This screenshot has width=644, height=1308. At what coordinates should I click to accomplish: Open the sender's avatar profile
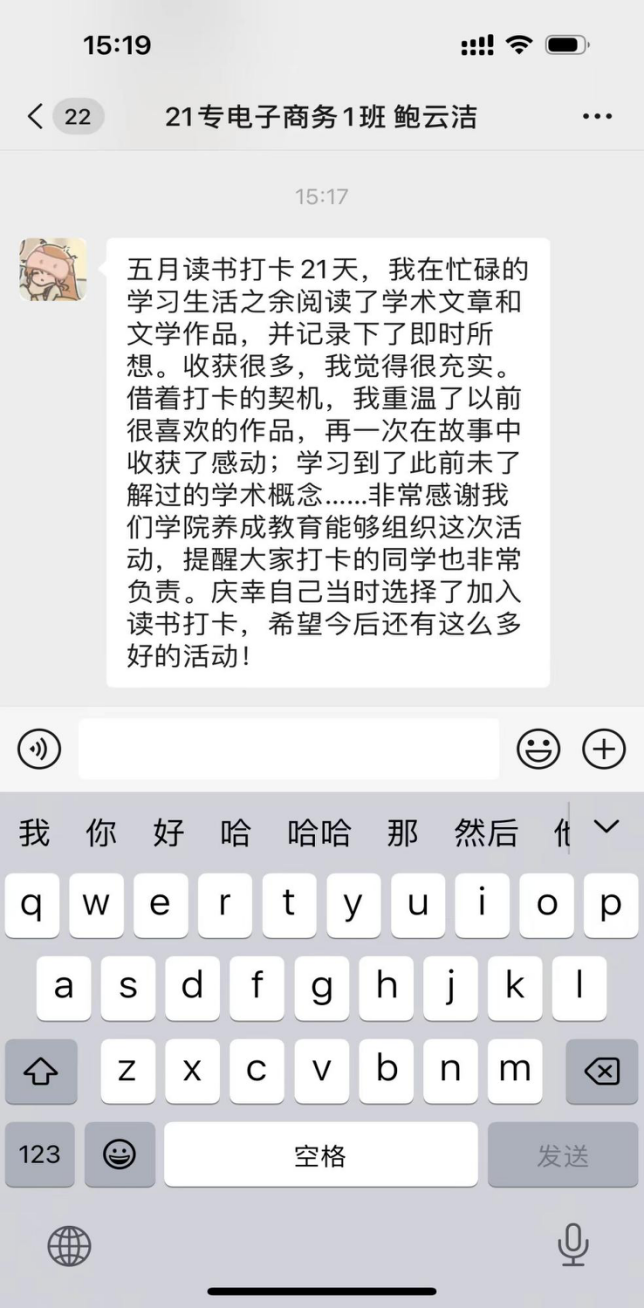click(x=53, y=270)
